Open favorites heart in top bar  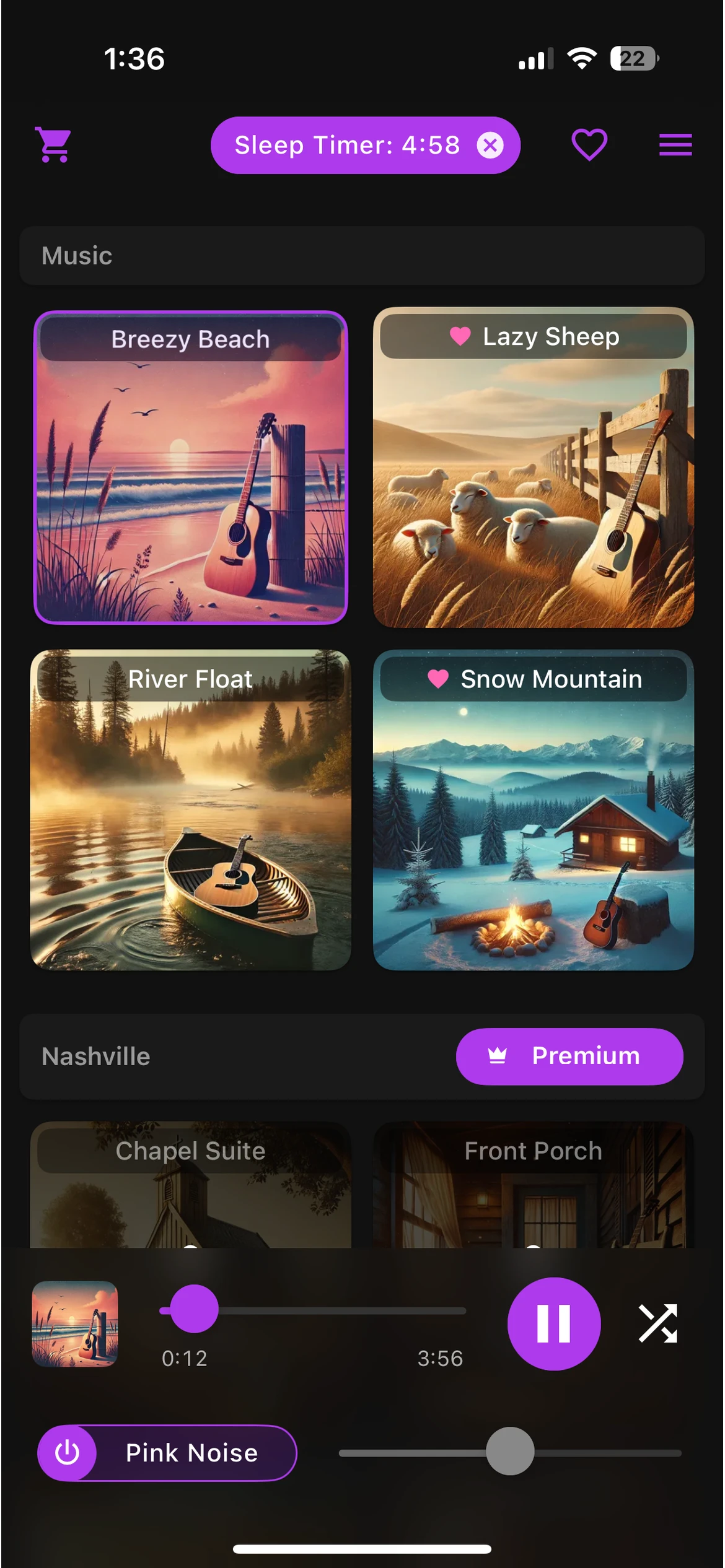pyautogui.click(x=589, y=145)
